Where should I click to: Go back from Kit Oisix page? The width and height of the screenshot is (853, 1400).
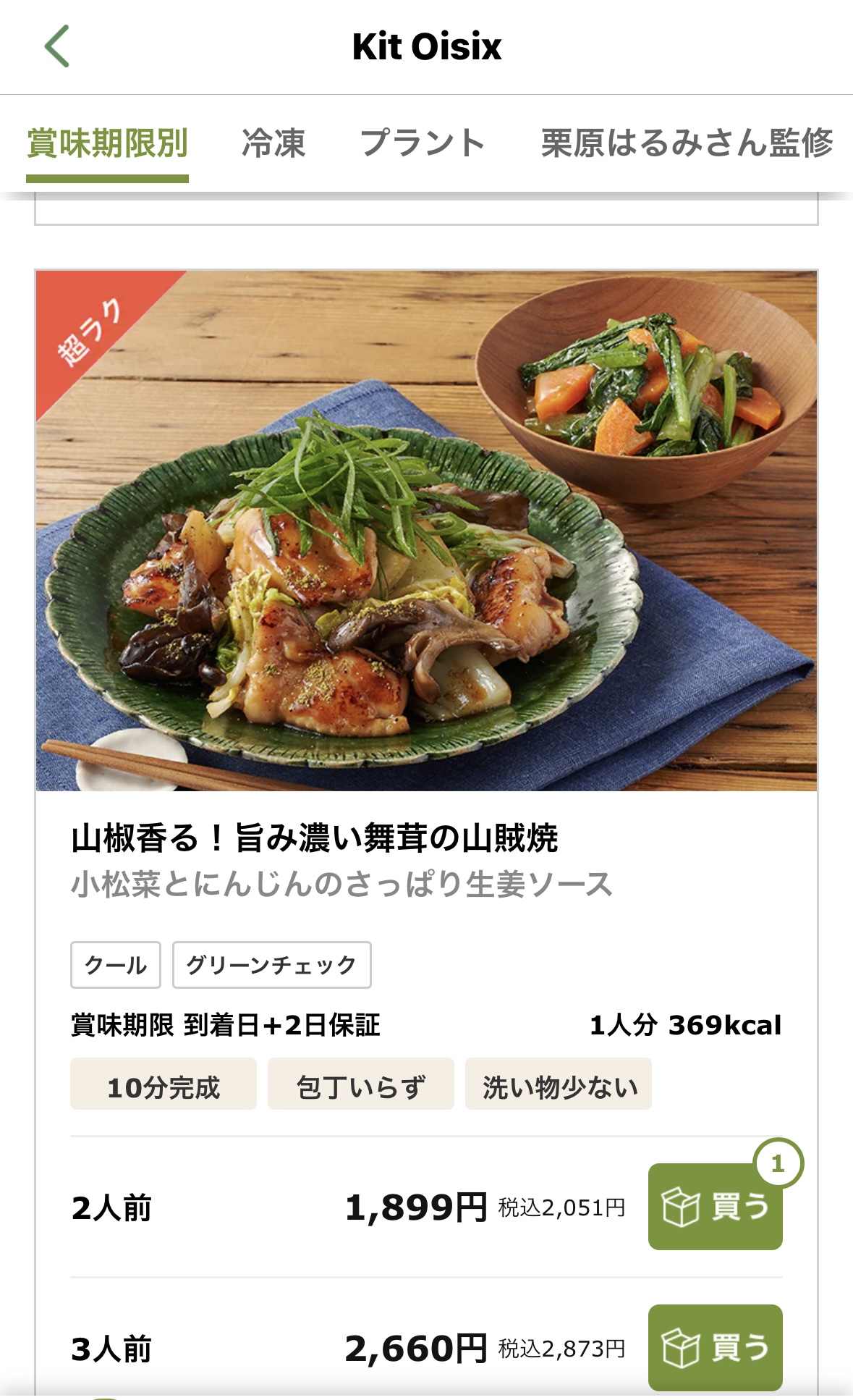57,46
